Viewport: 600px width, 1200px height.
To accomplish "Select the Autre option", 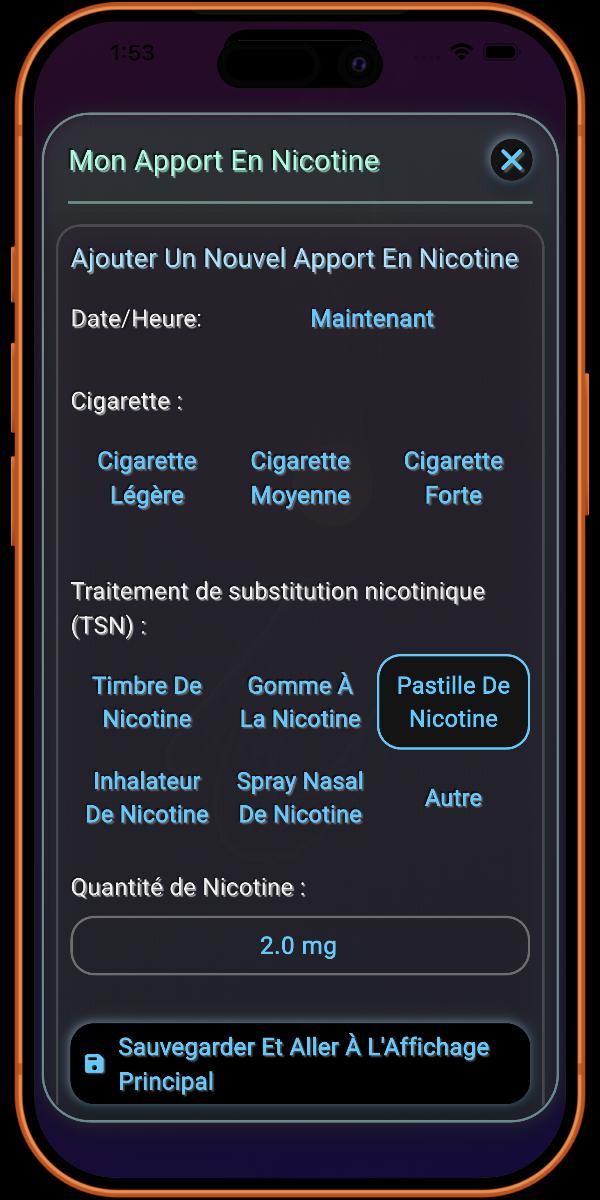I will pos(453,798).
